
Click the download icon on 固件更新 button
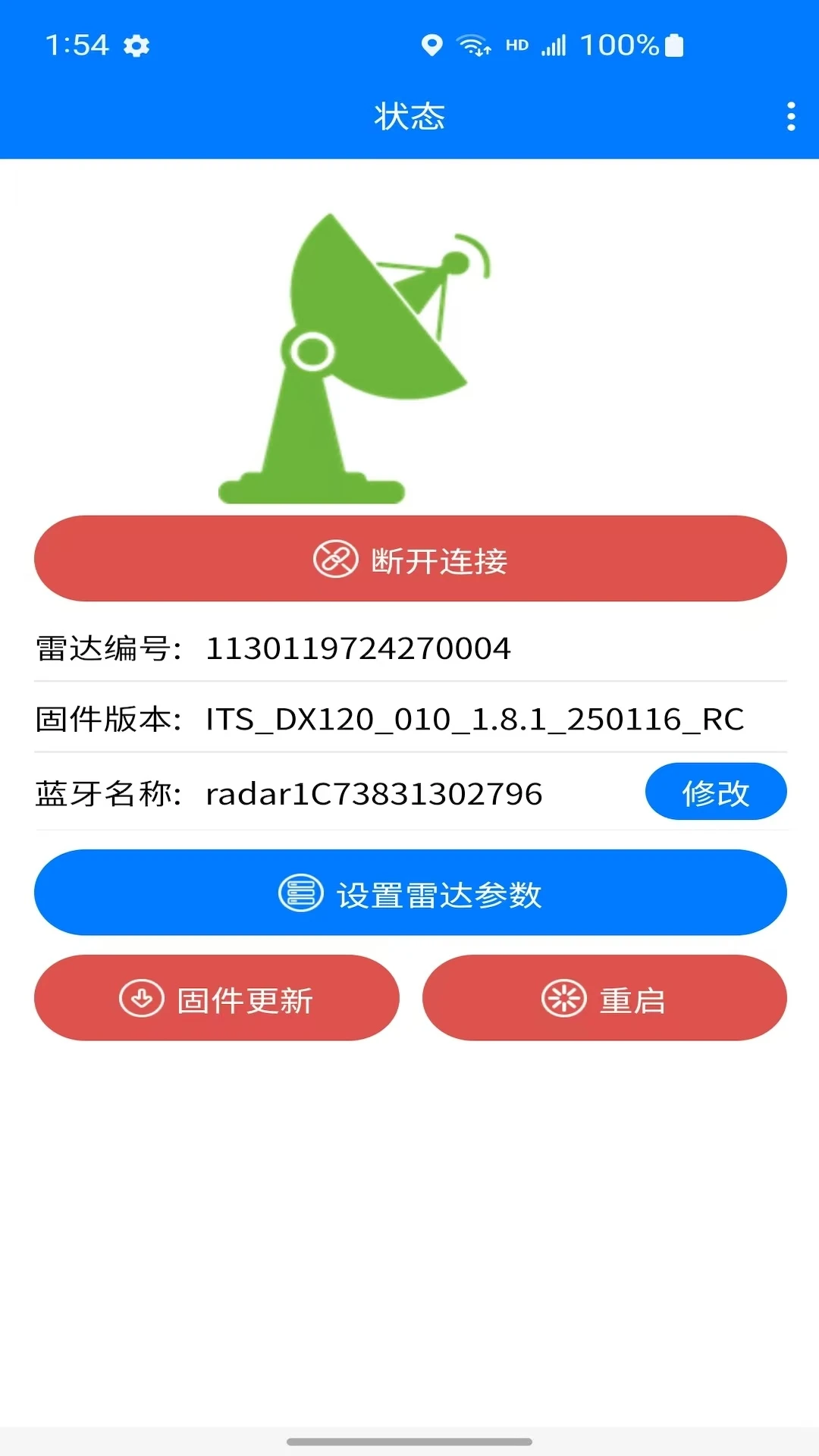tap(140, 999)
